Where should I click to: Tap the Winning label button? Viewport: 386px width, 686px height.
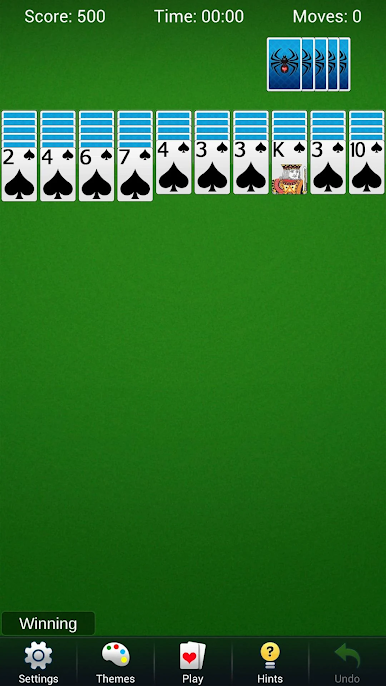click(48, 623)
